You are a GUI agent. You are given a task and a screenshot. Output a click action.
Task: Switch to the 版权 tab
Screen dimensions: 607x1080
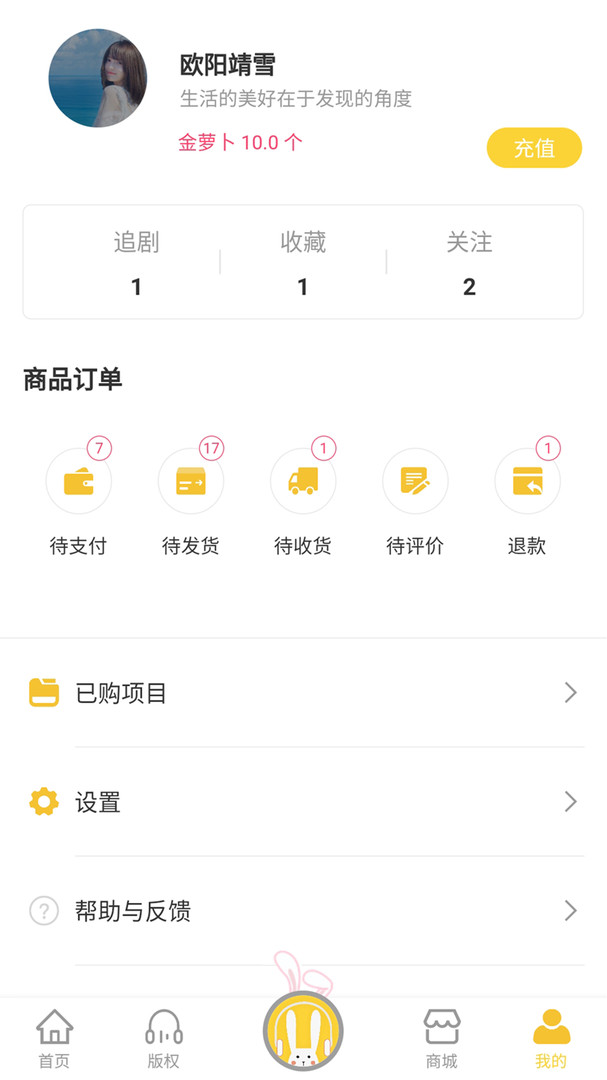click(164, 1039)
